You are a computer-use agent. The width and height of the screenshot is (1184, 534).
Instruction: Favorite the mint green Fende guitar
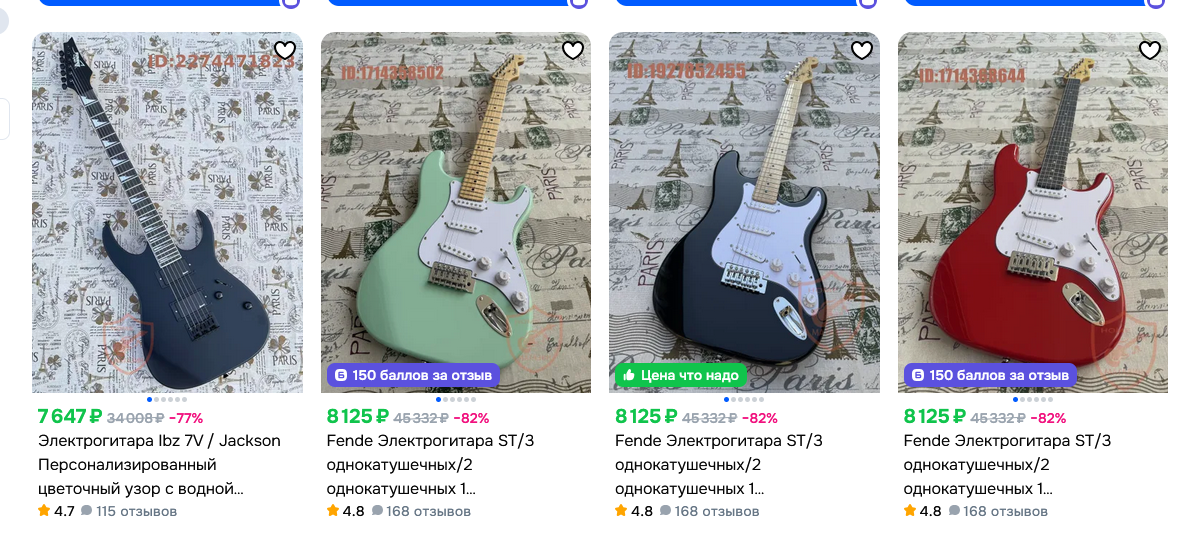573,51
